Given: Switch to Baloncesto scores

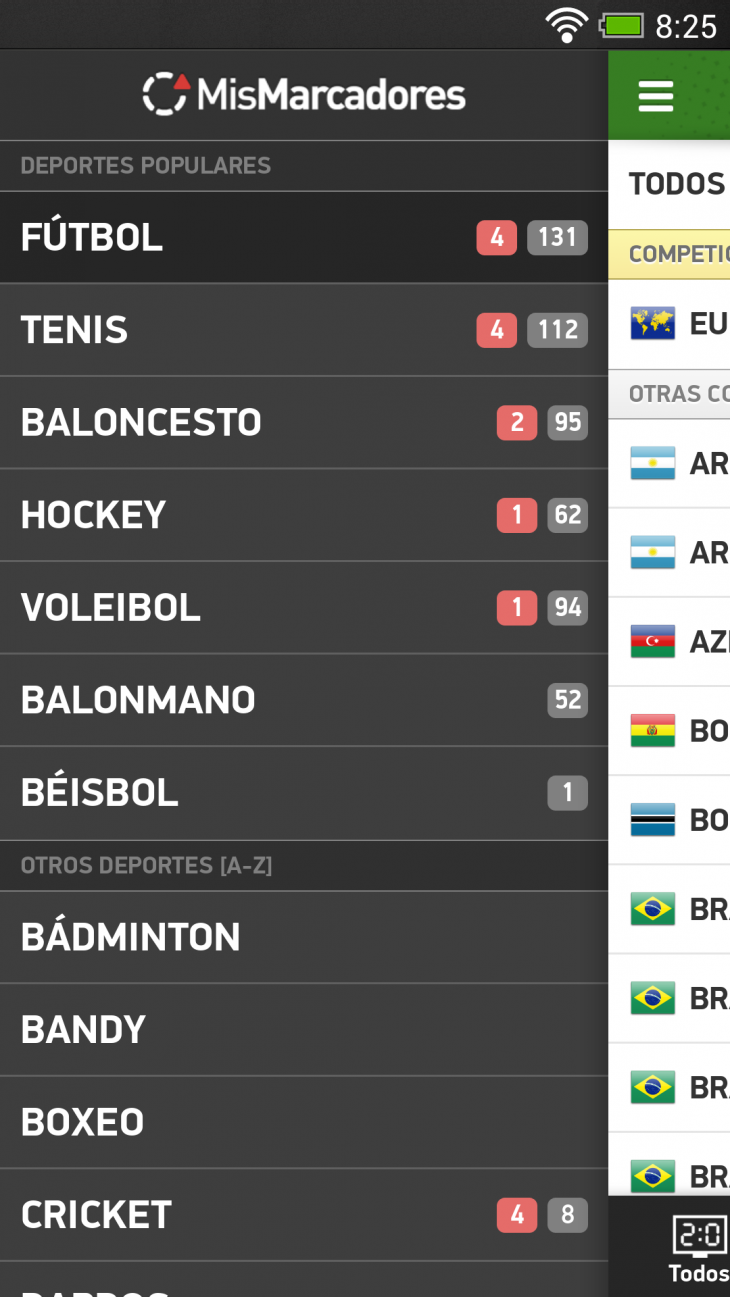Looking at the screenshot, I should coord(304,422).
